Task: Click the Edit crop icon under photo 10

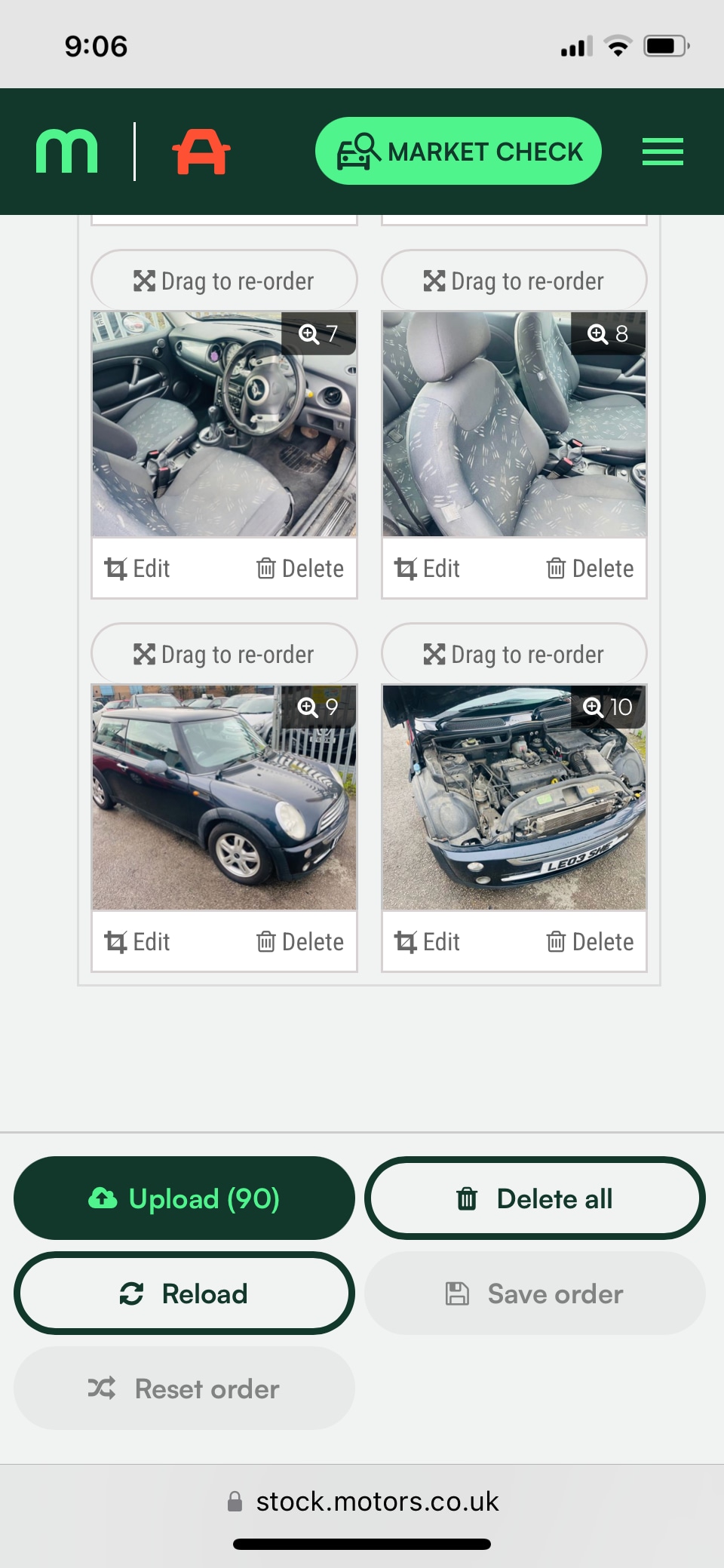Action: point(406,941)
